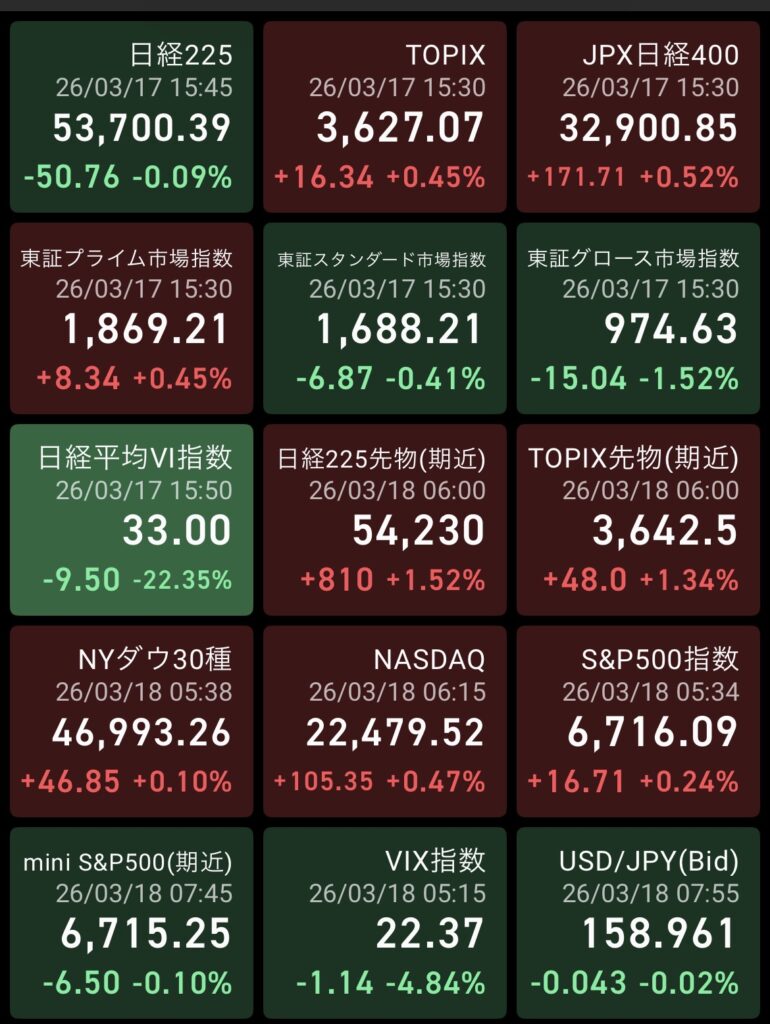Select mini S&P500(期近) tile
This screenshot has height=1024, width=770.
[x=132, y=922]
